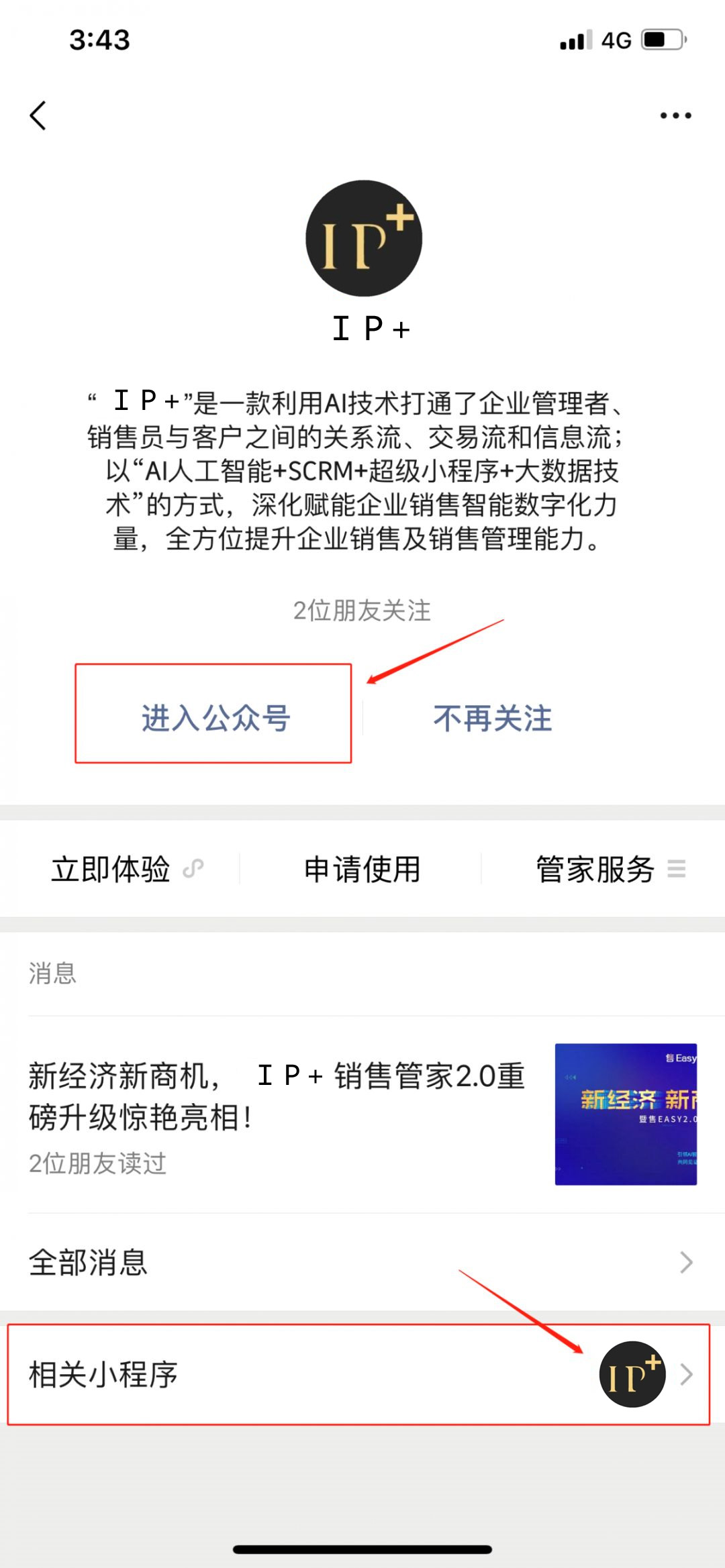Open the three-dot overflow menu
Viewport: 725px width, 1568px height.
click(x=675, y=115)
